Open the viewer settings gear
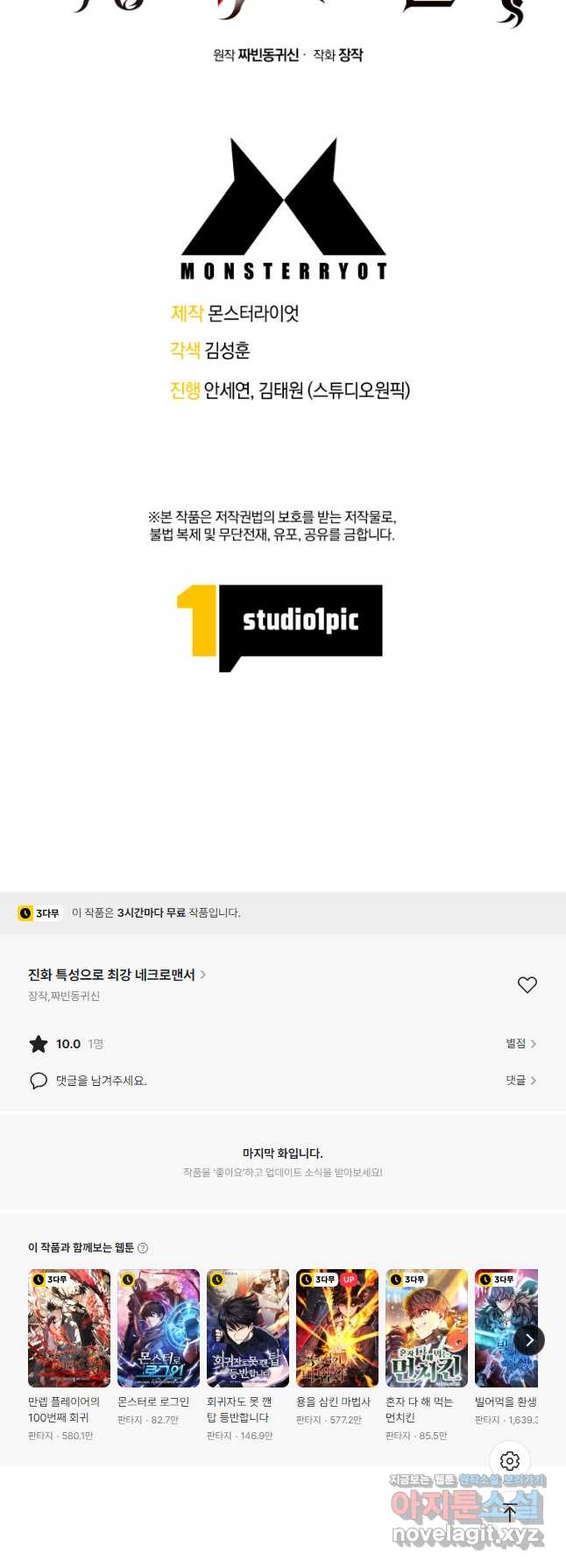This screenshot has height=1568, width=566. pyautogui.click(x=510, y=1461)
